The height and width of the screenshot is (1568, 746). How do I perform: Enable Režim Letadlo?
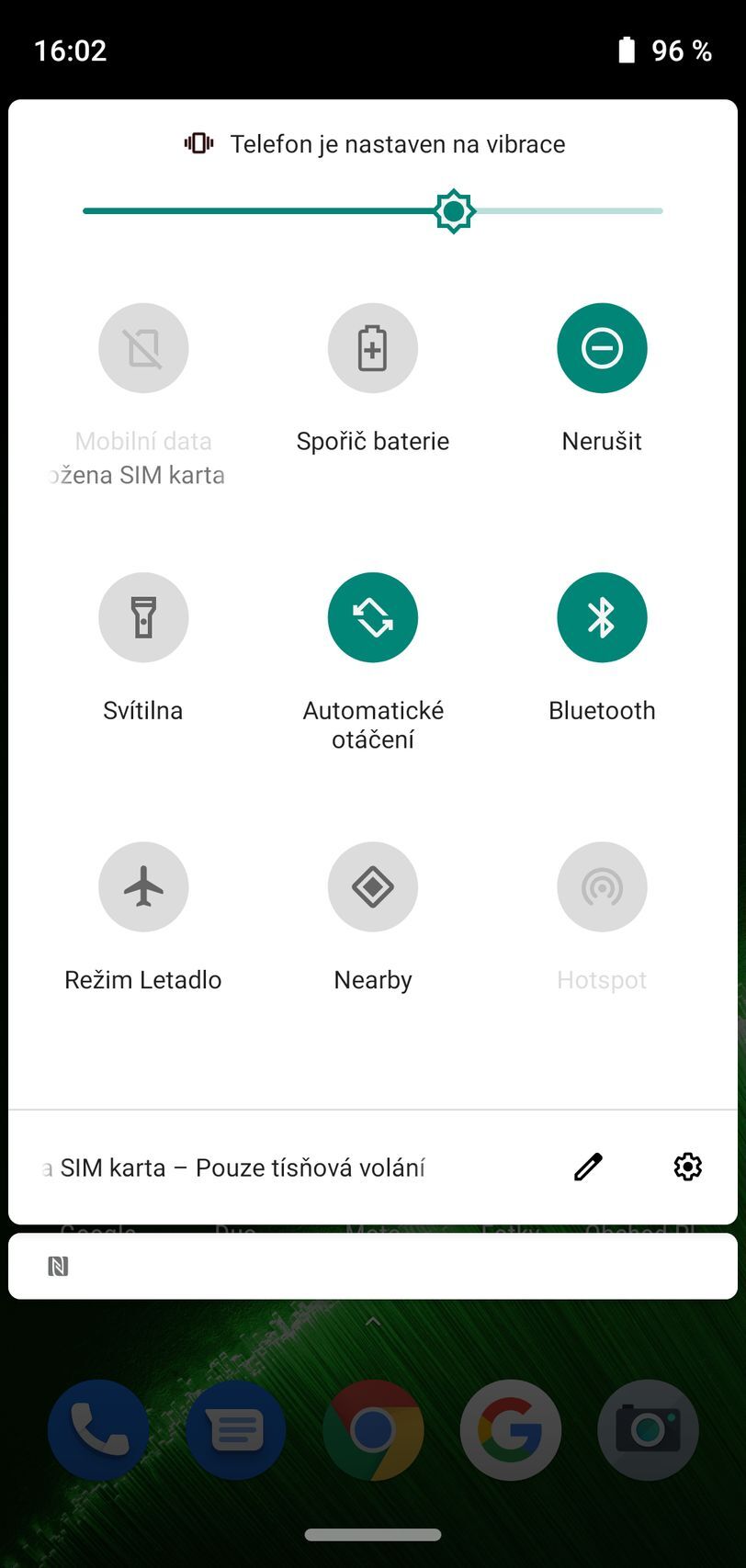(x=143, y=886)
